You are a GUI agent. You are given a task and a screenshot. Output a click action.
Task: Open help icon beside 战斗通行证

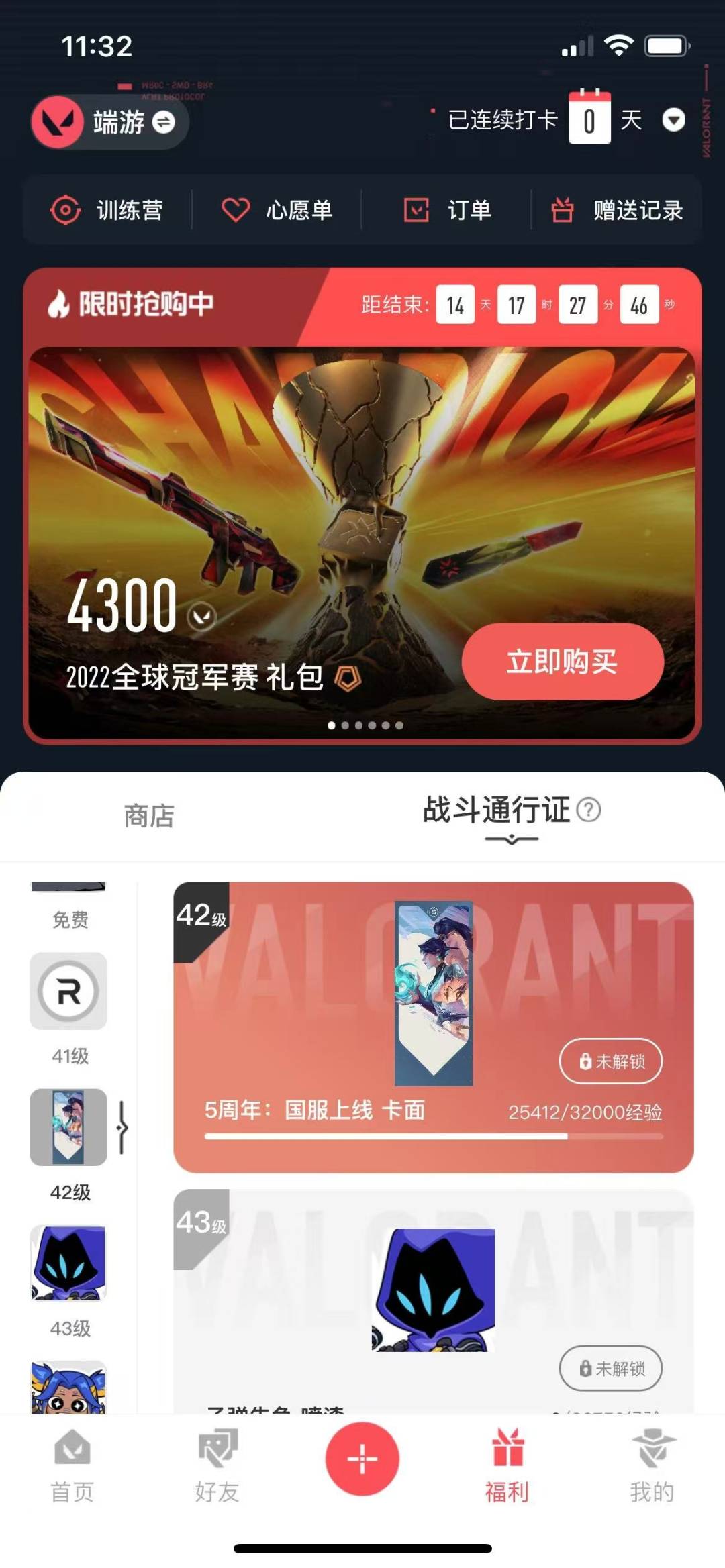coord(589,810)
